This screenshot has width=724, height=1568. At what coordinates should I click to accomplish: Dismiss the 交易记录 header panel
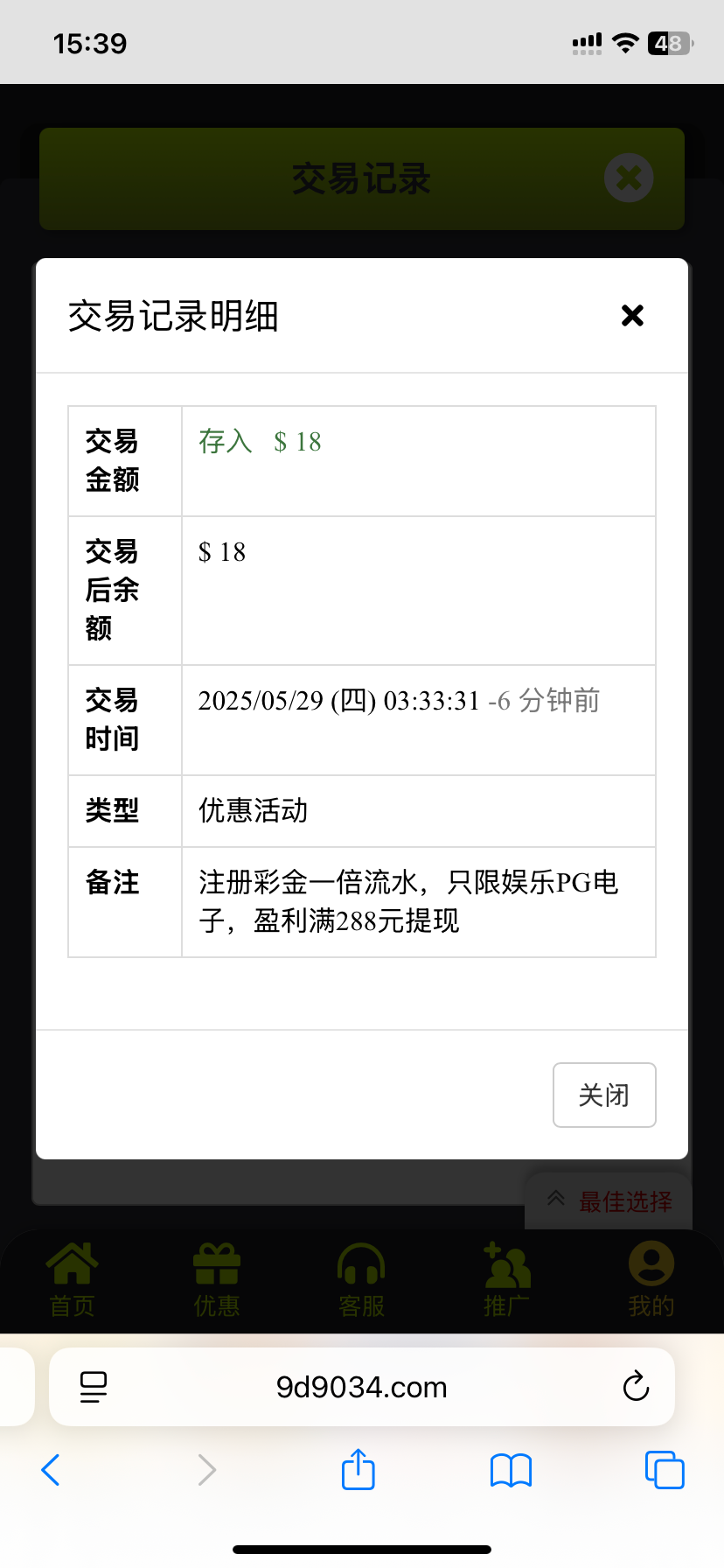tap(628, 178)
